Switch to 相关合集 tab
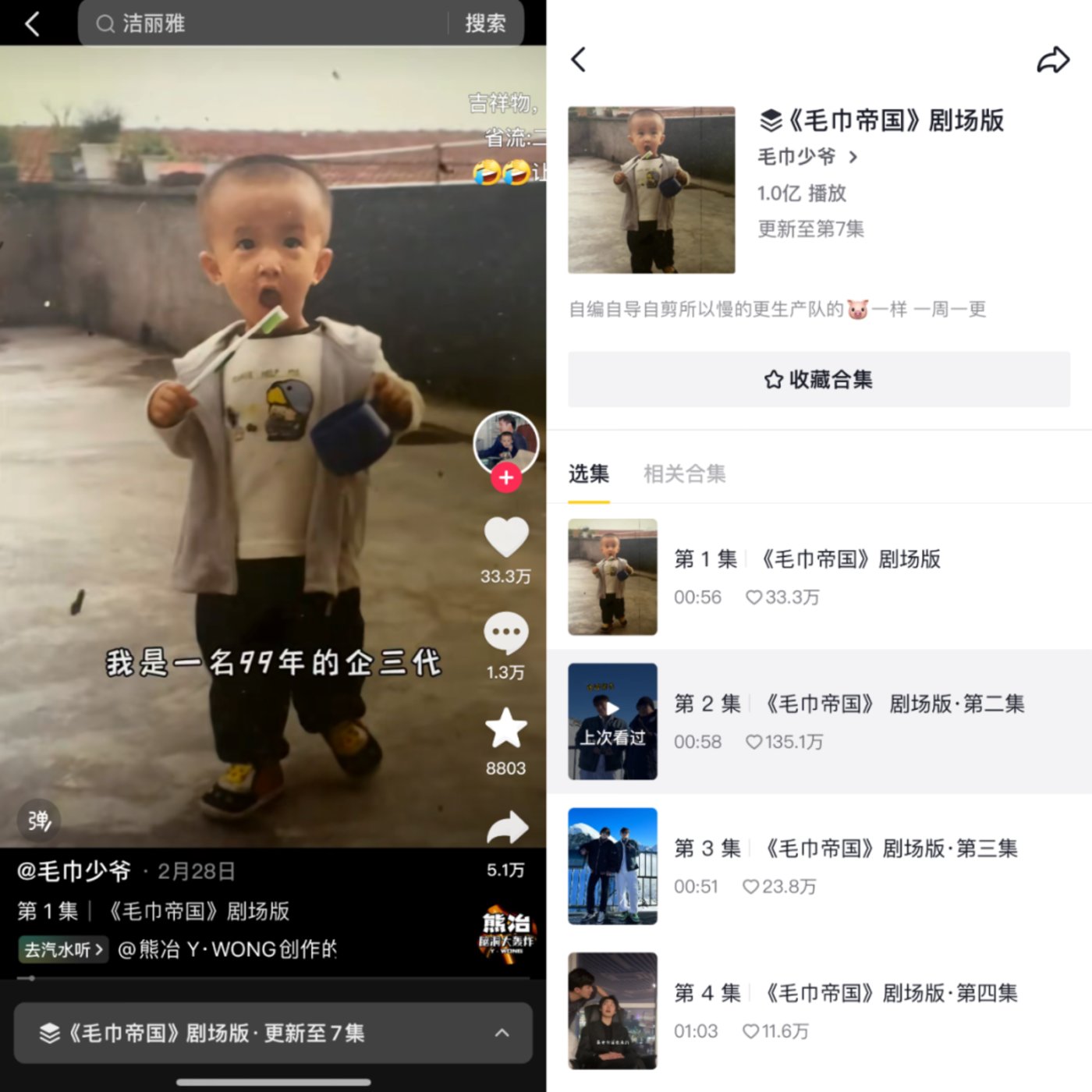Screen dimensions: 1092x1092 684,473
